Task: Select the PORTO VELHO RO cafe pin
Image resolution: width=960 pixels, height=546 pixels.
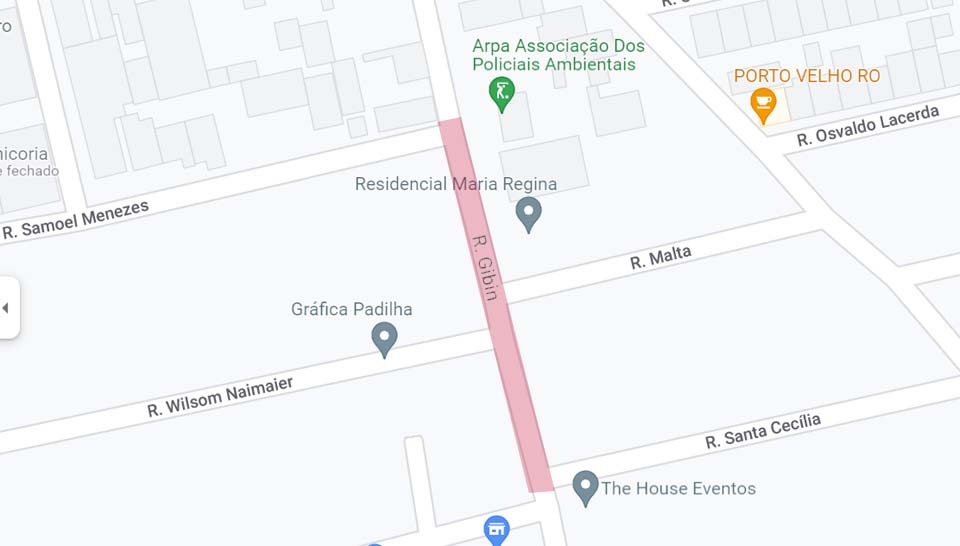Action: click(x=763, y=103)
